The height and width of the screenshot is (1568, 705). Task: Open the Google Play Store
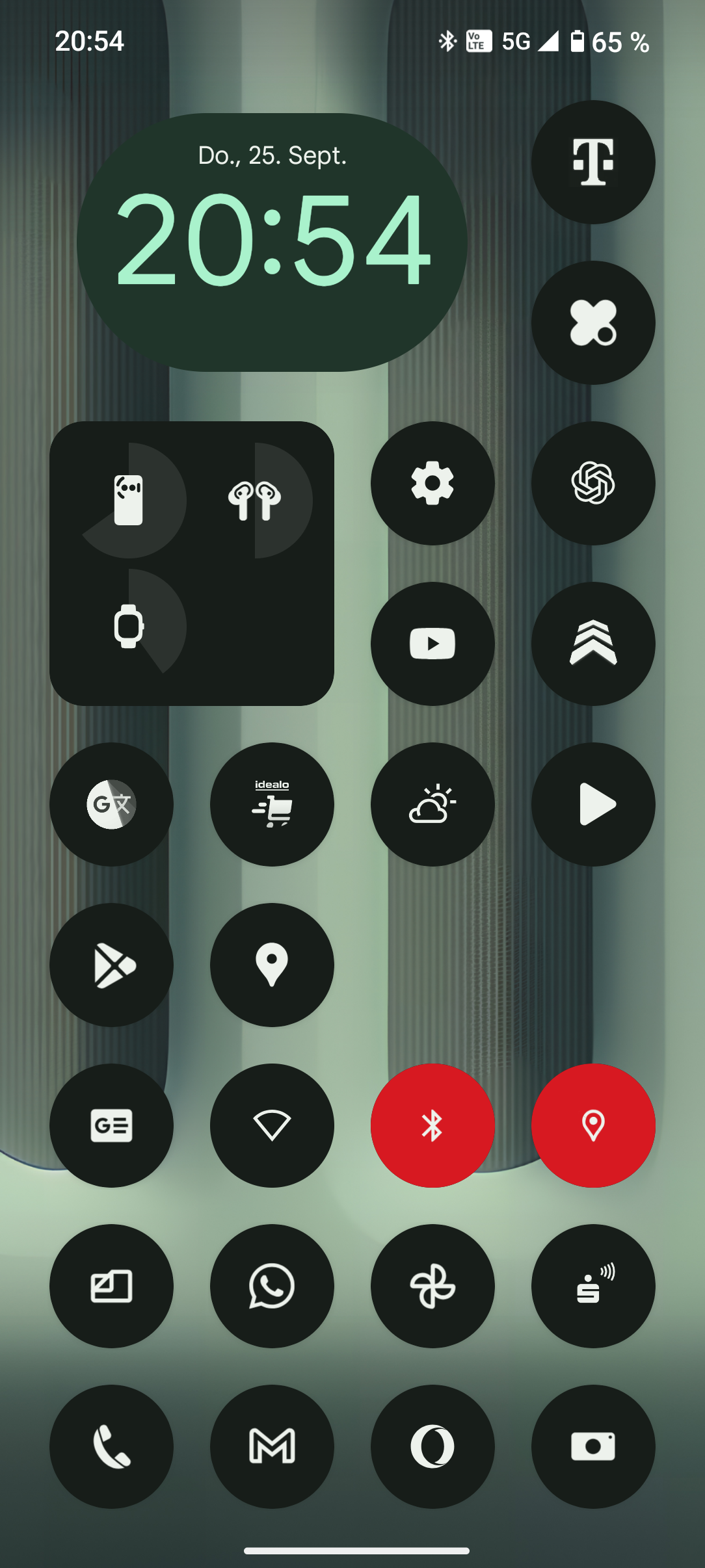click(111, 965)
